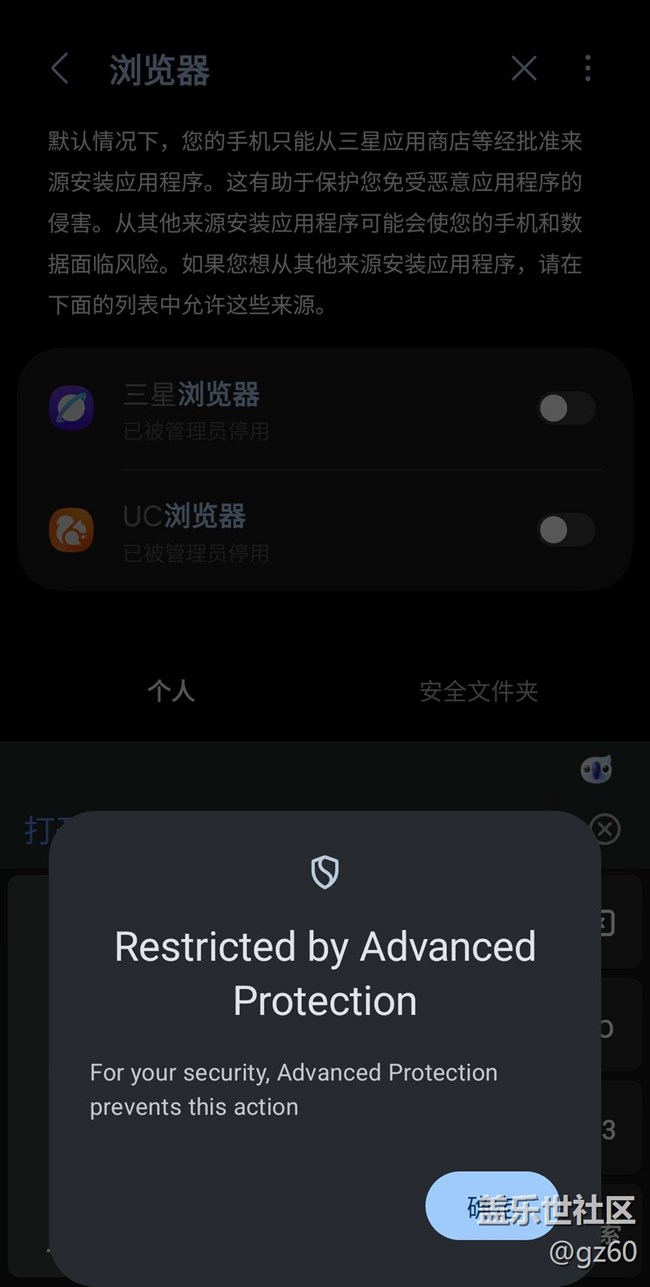The width and height of the screenshot is (650, 1287).
Task: Toggle the 三星浏览器 install permission switch
Action: pyautogui.click(x=566, y=408)
